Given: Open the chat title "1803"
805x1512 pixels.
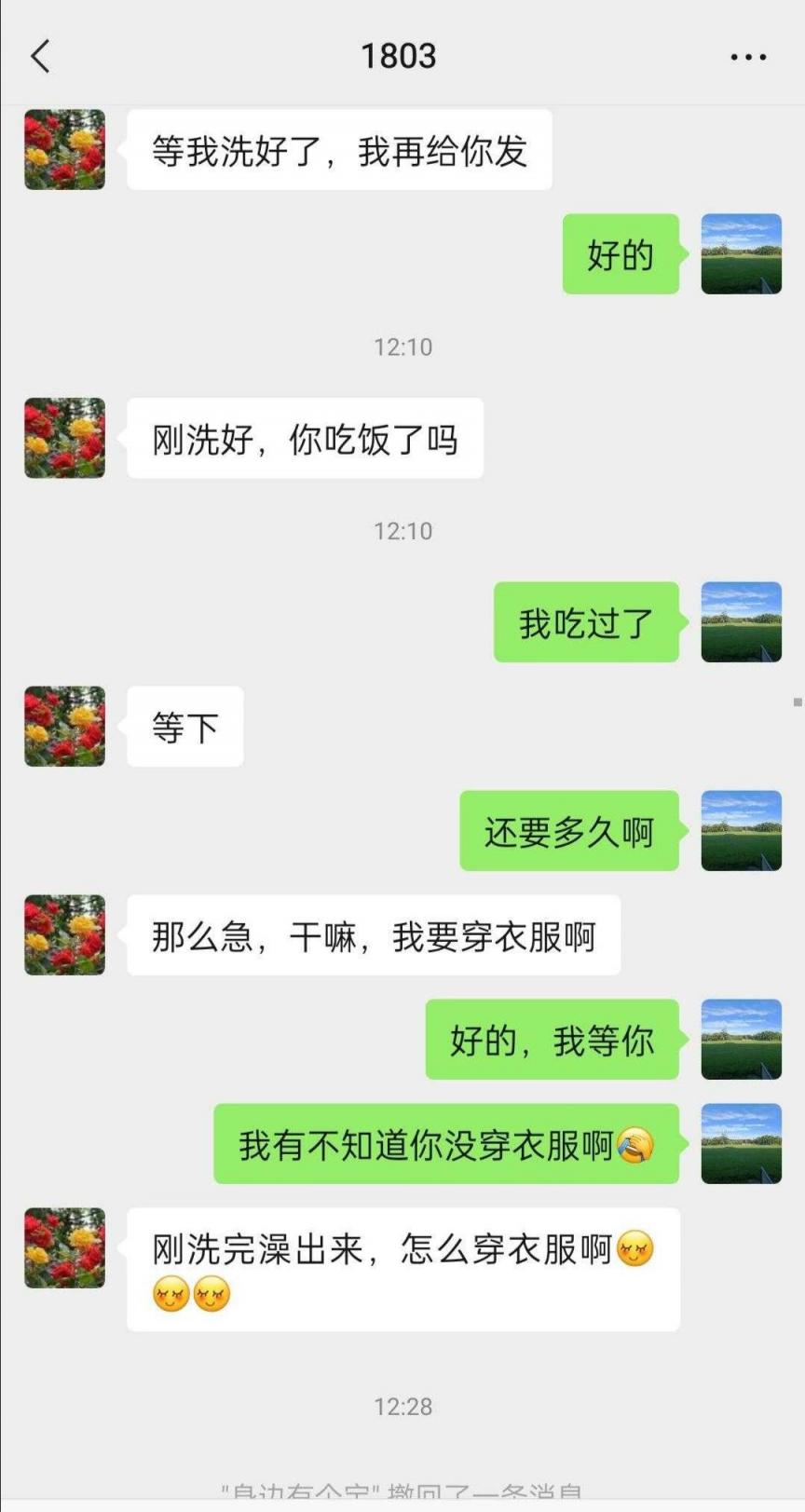Looking at the screenshot, I should pyautogui.click(x=401, y=56).
